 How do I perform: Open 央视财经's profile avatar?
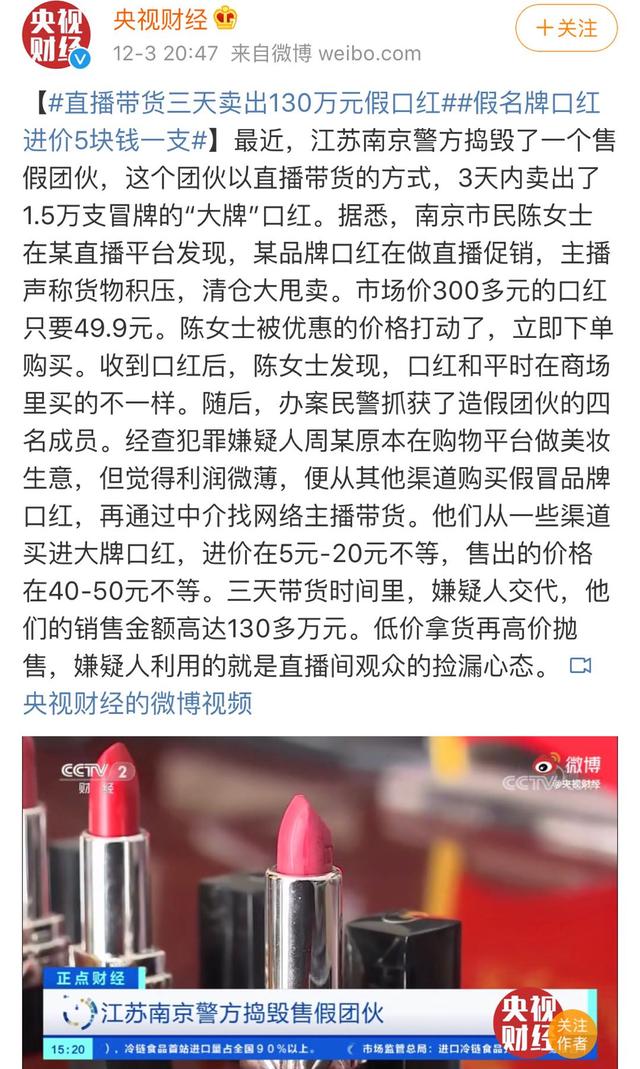57,36
